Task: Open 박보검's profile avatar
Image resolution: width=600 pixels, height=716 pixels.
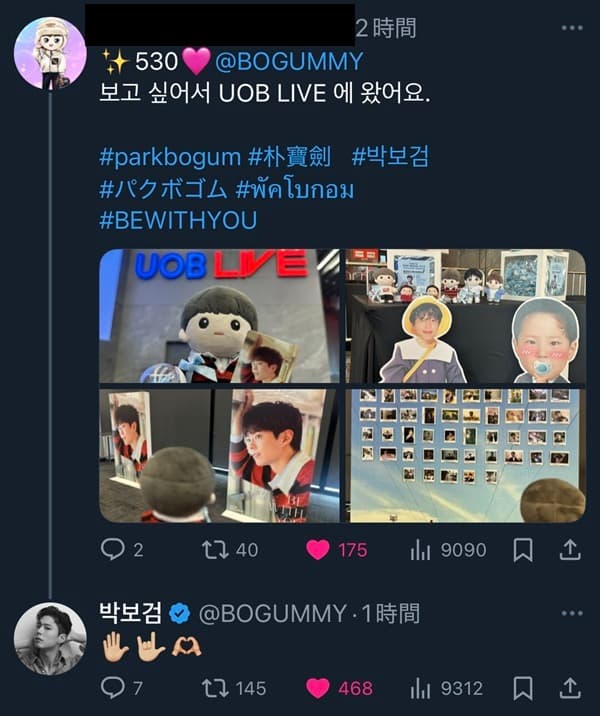Action: click(49, 638)
